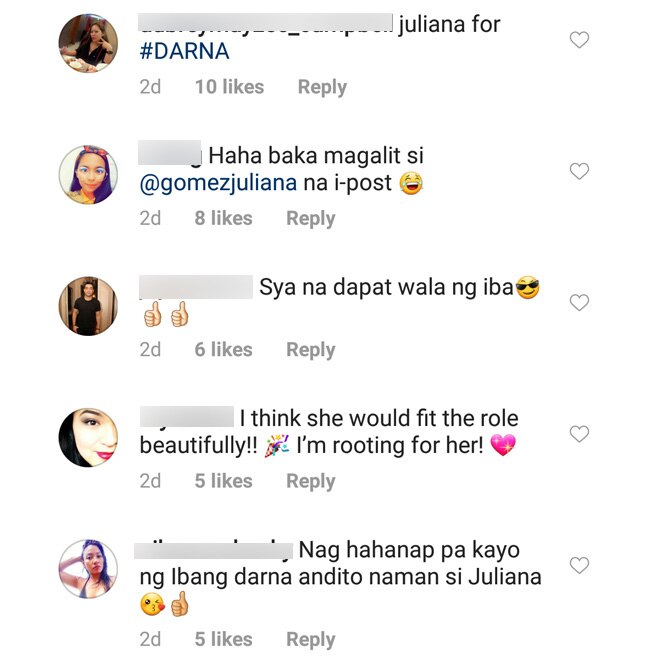Open avatar of the 'Haha baka magalit' commenter
The height and width of the screenshot is (660, 660).
(89, 175)
